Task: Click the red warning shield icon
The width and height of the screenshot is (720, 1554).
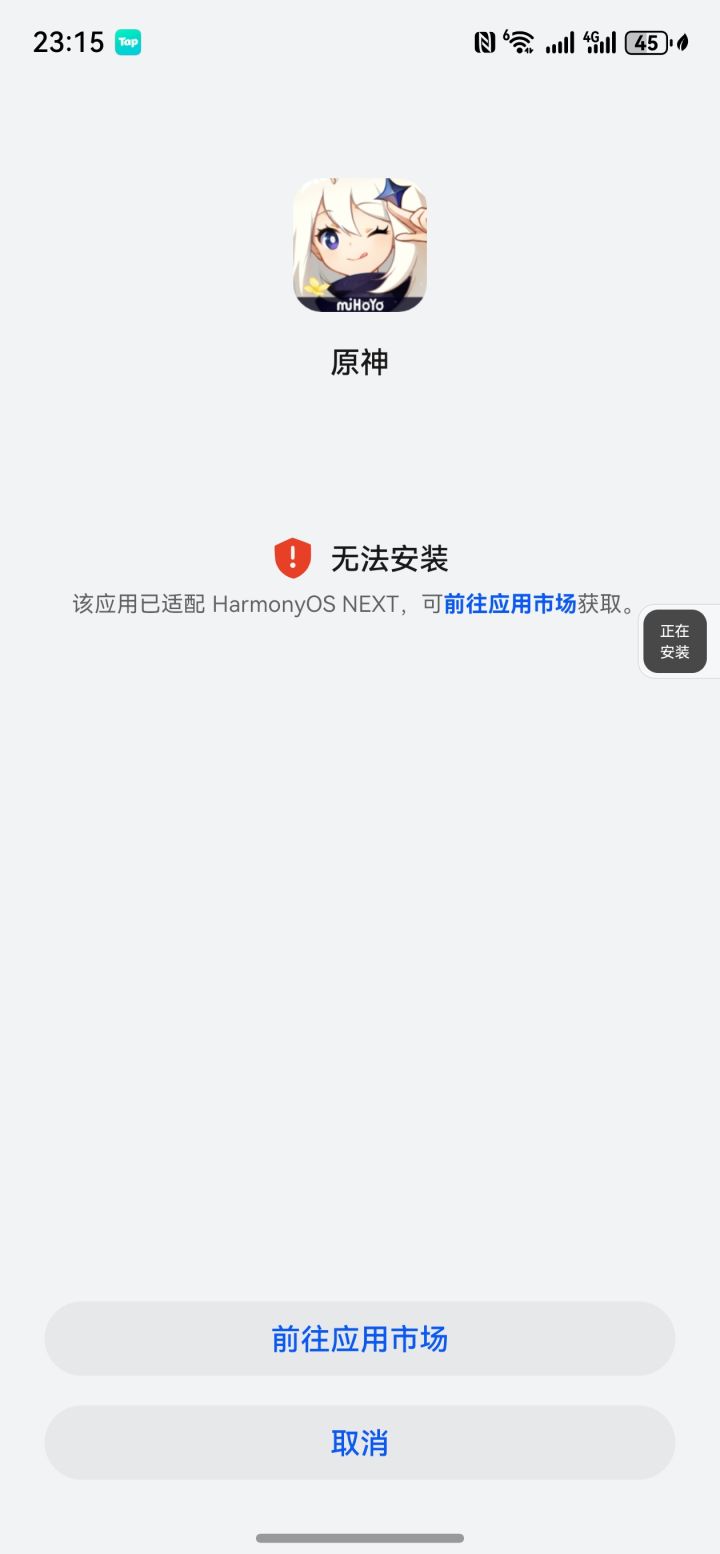Action: point(291,559)
